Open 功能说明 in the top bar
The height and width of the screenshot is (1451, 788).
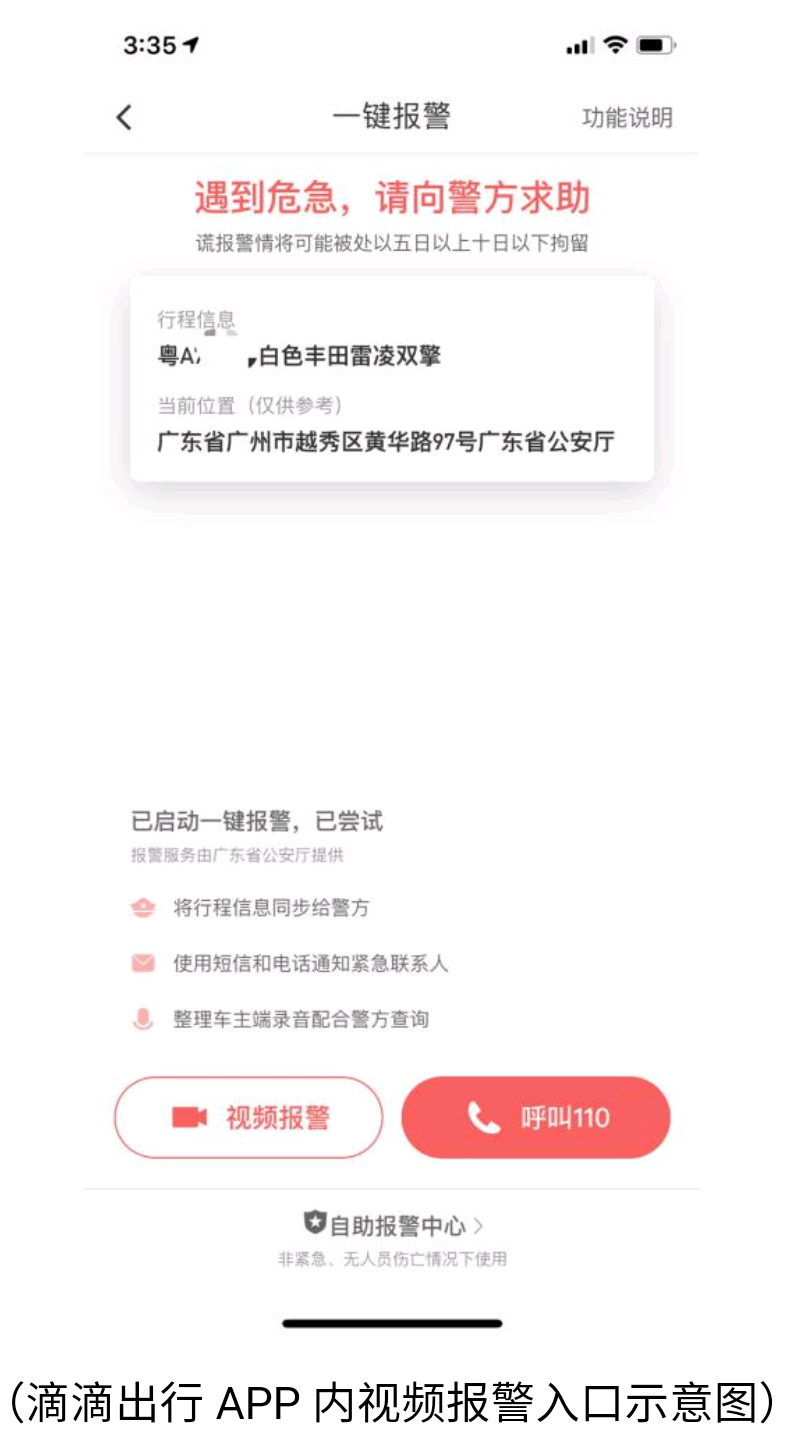[x=627, y=118]
